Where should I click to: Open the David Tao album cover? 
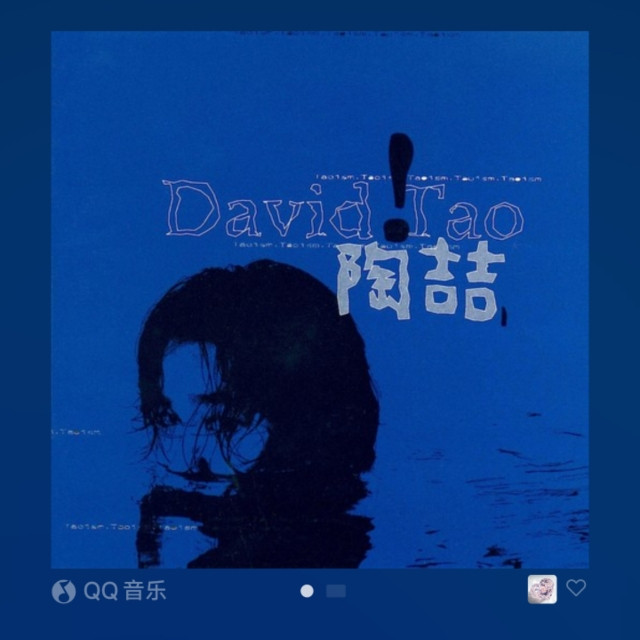(x=320, y=299)
